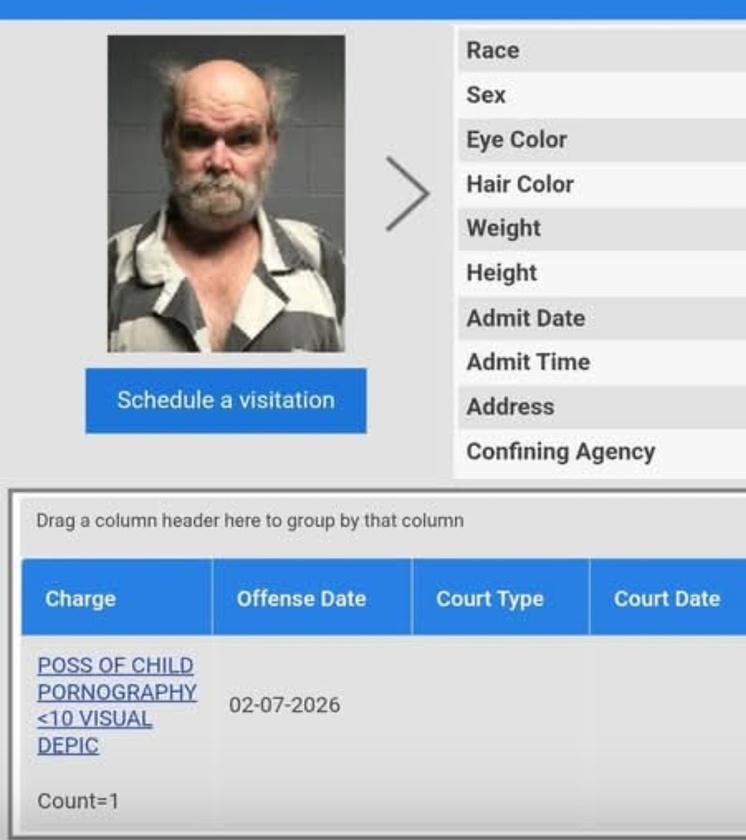
Task: Tap the Schedule a visitation button
Action: click(x=225, y=400)
